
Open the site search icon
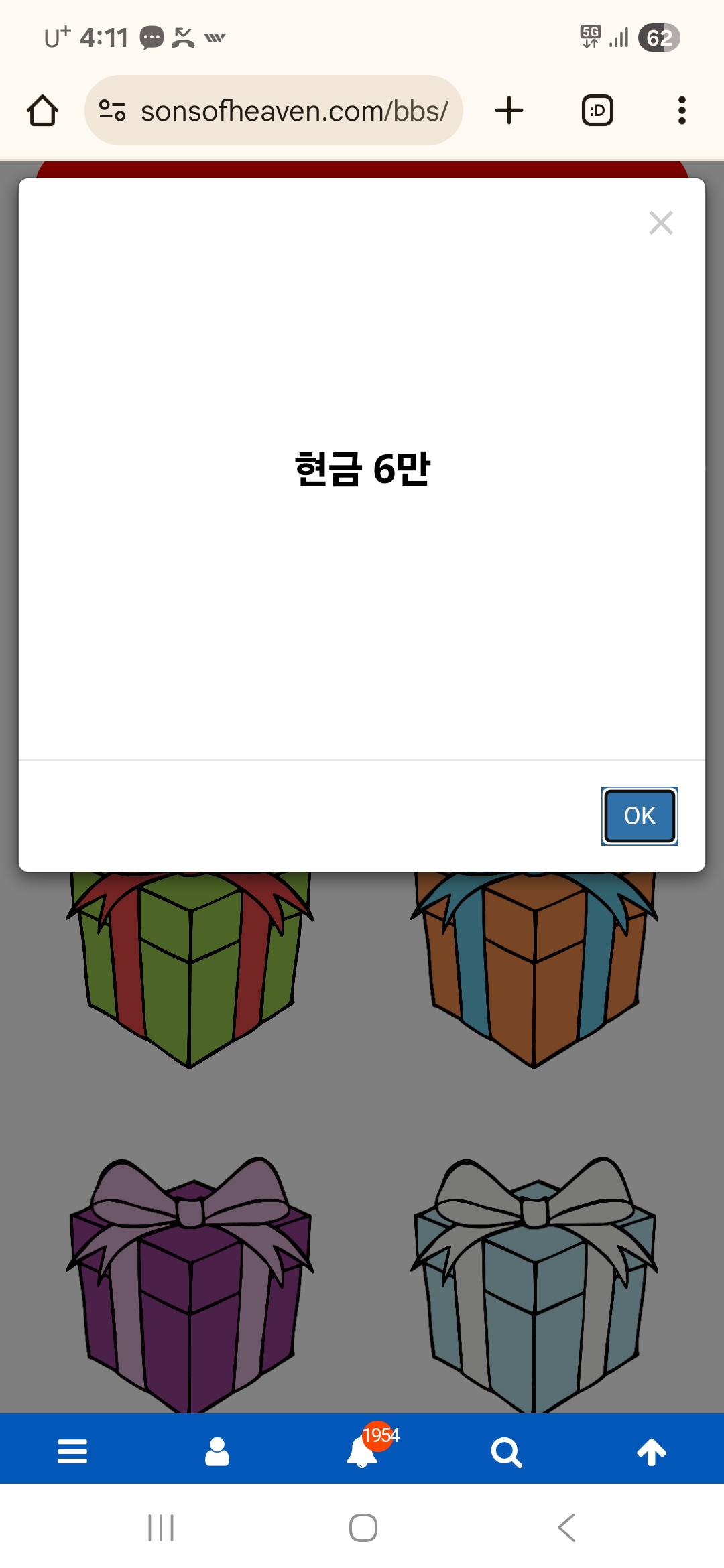506,1451
